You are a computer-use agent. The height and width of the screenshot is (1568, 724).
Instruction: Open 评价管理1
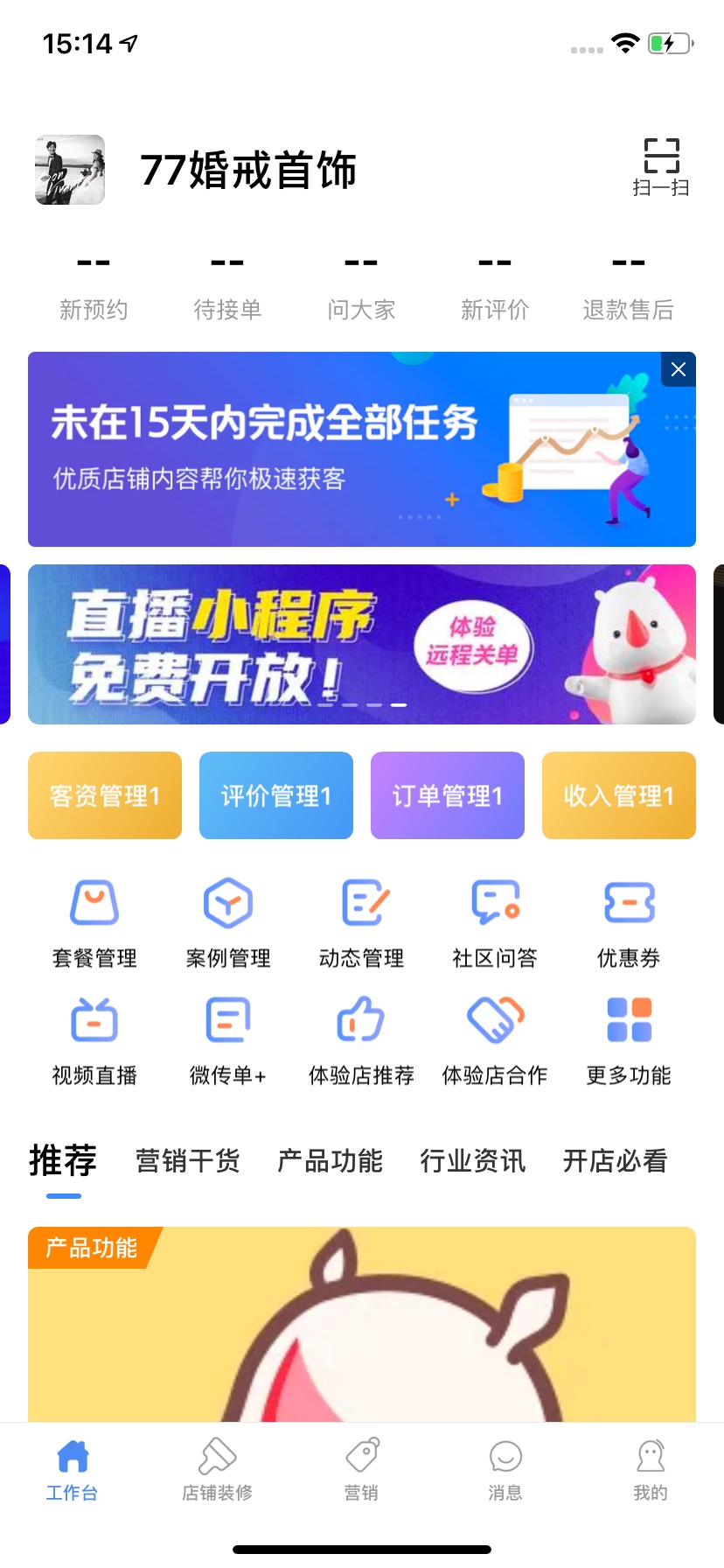pyautogui.click(x=276, y=795)
